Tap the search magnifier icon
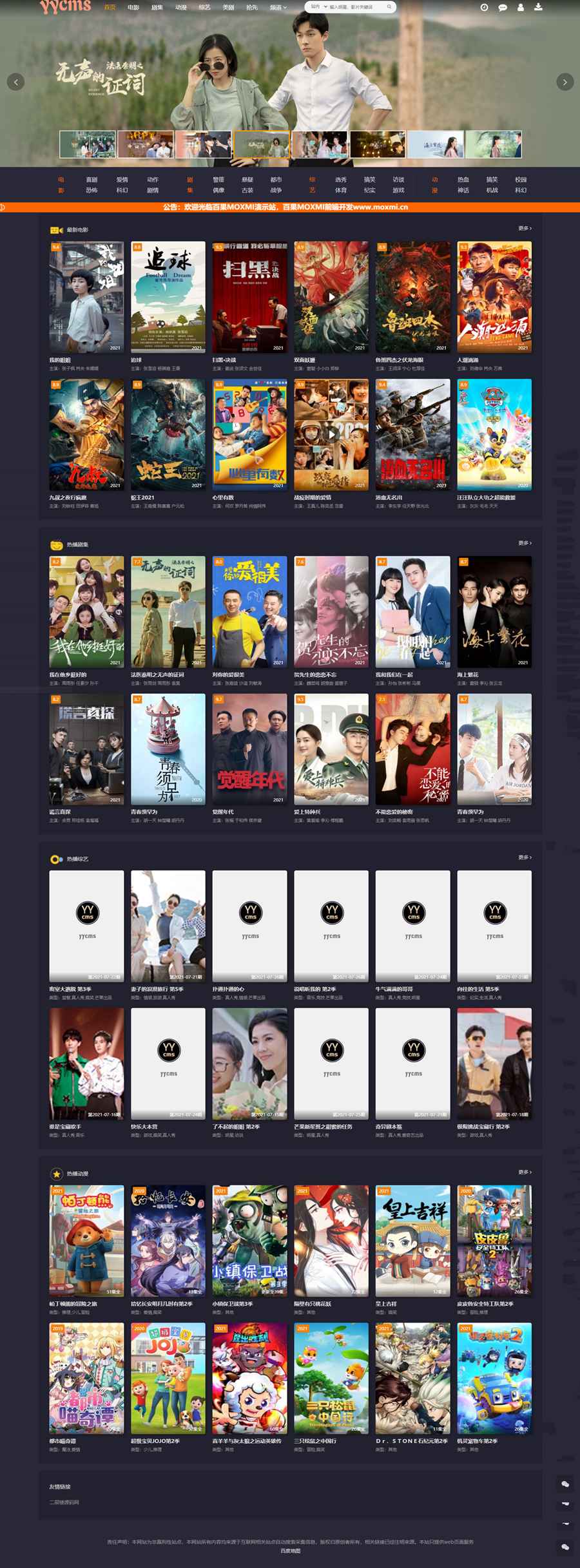This screenshot has width=580, height=1568. coord(389,7)
